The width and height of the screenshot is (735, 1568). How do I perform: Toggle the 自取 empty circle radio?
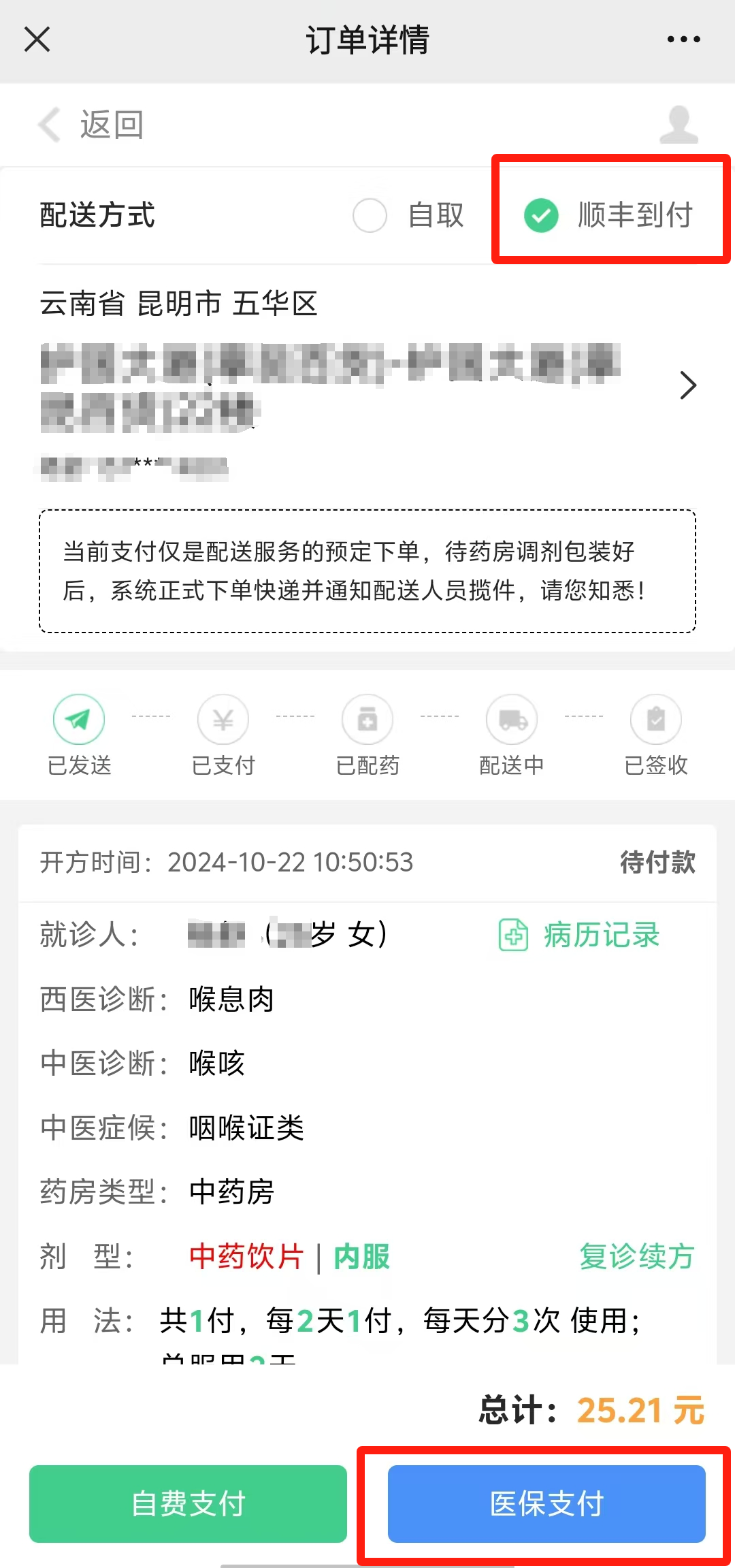[x=370, y=217]
